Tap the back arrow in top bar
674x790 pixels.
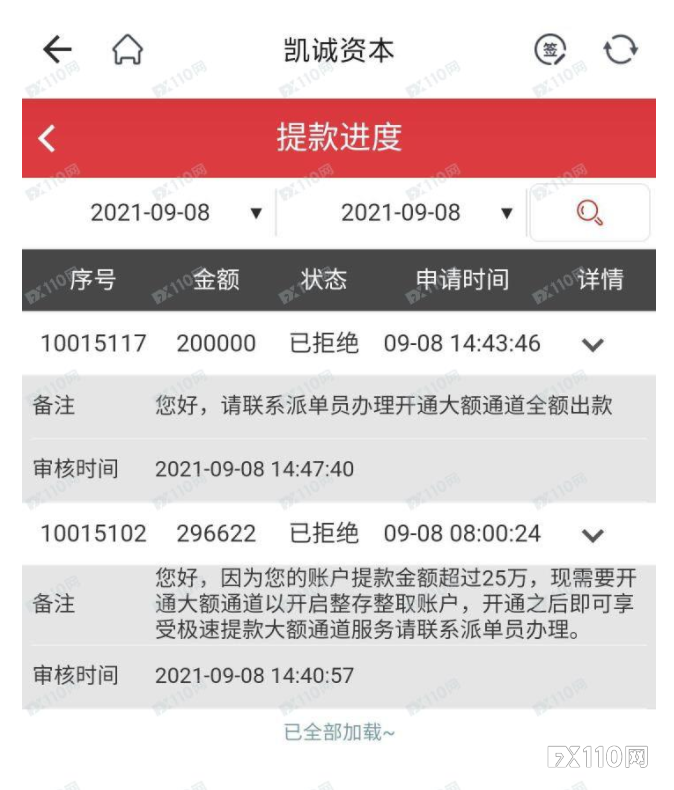pos(57,50)
